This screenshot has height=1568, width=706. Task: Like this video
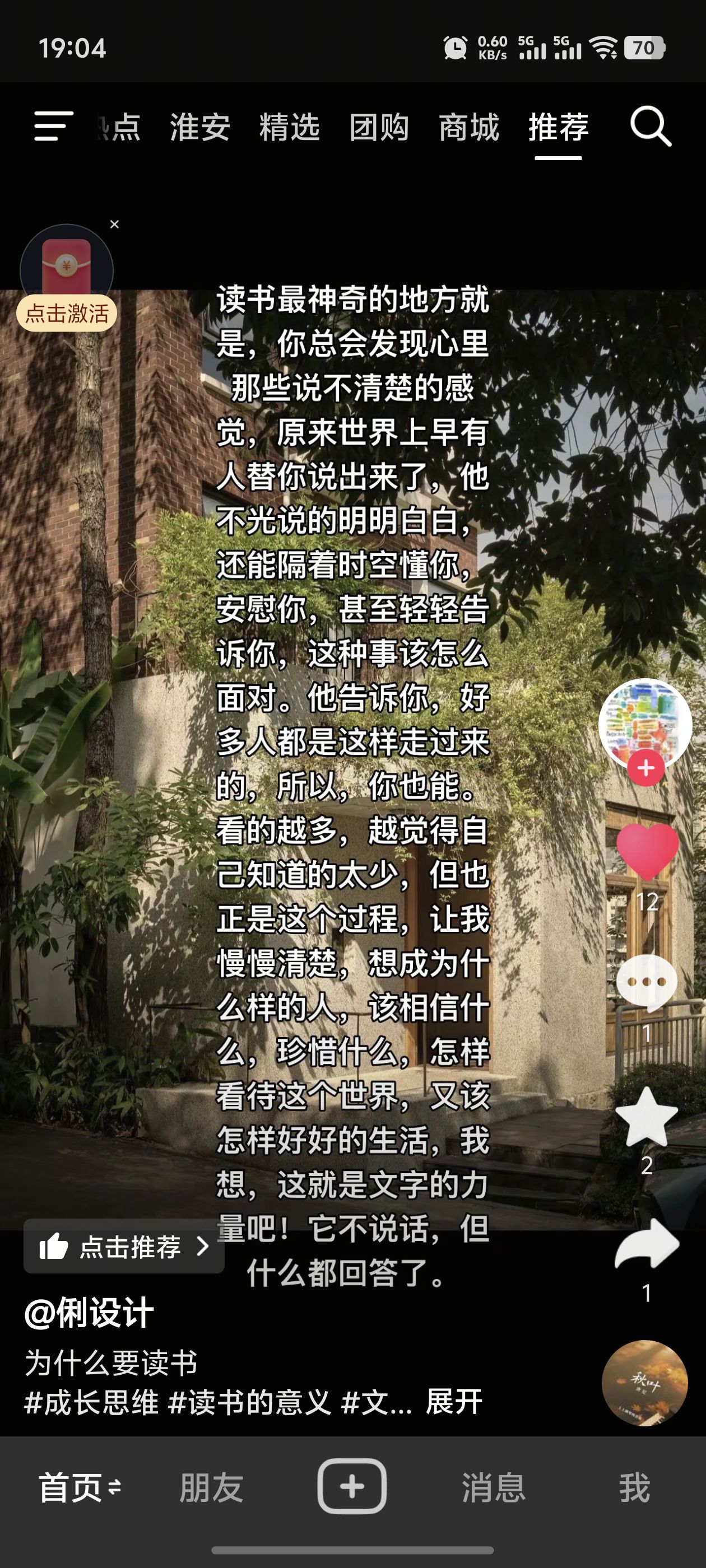pos(647,851)
